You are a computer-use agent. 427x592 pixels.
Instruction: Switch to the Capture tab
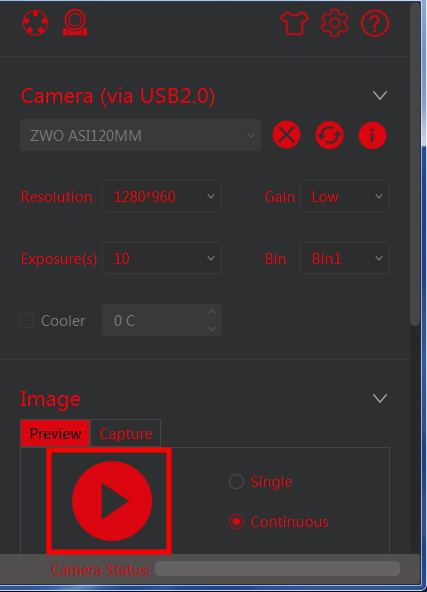[126, 433]
